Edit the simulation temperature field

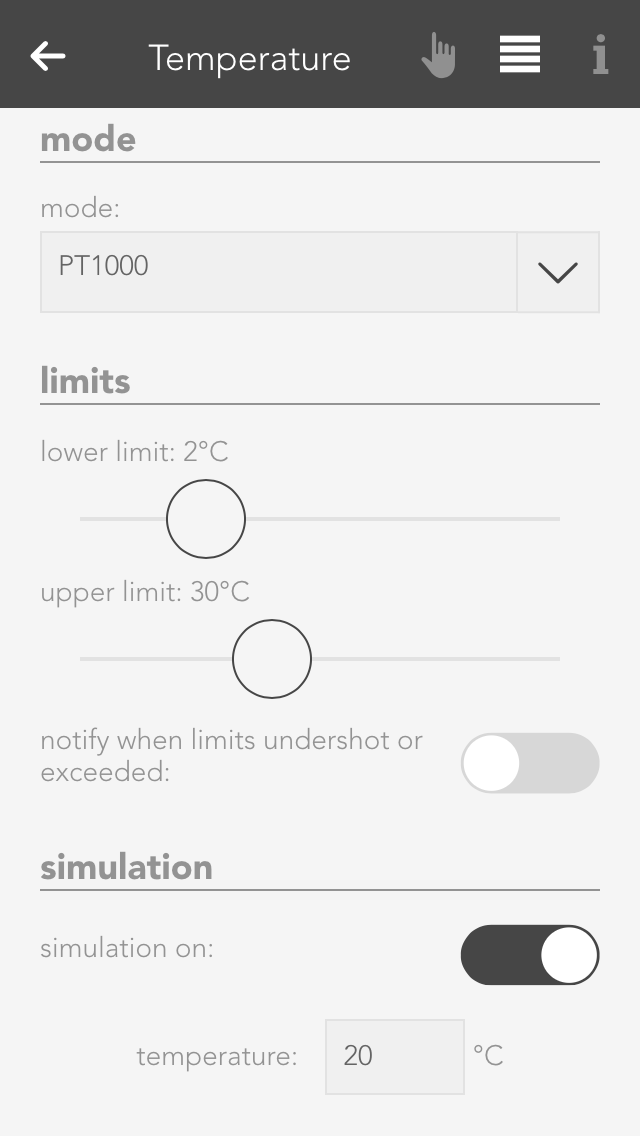(x=394, y=1056)
